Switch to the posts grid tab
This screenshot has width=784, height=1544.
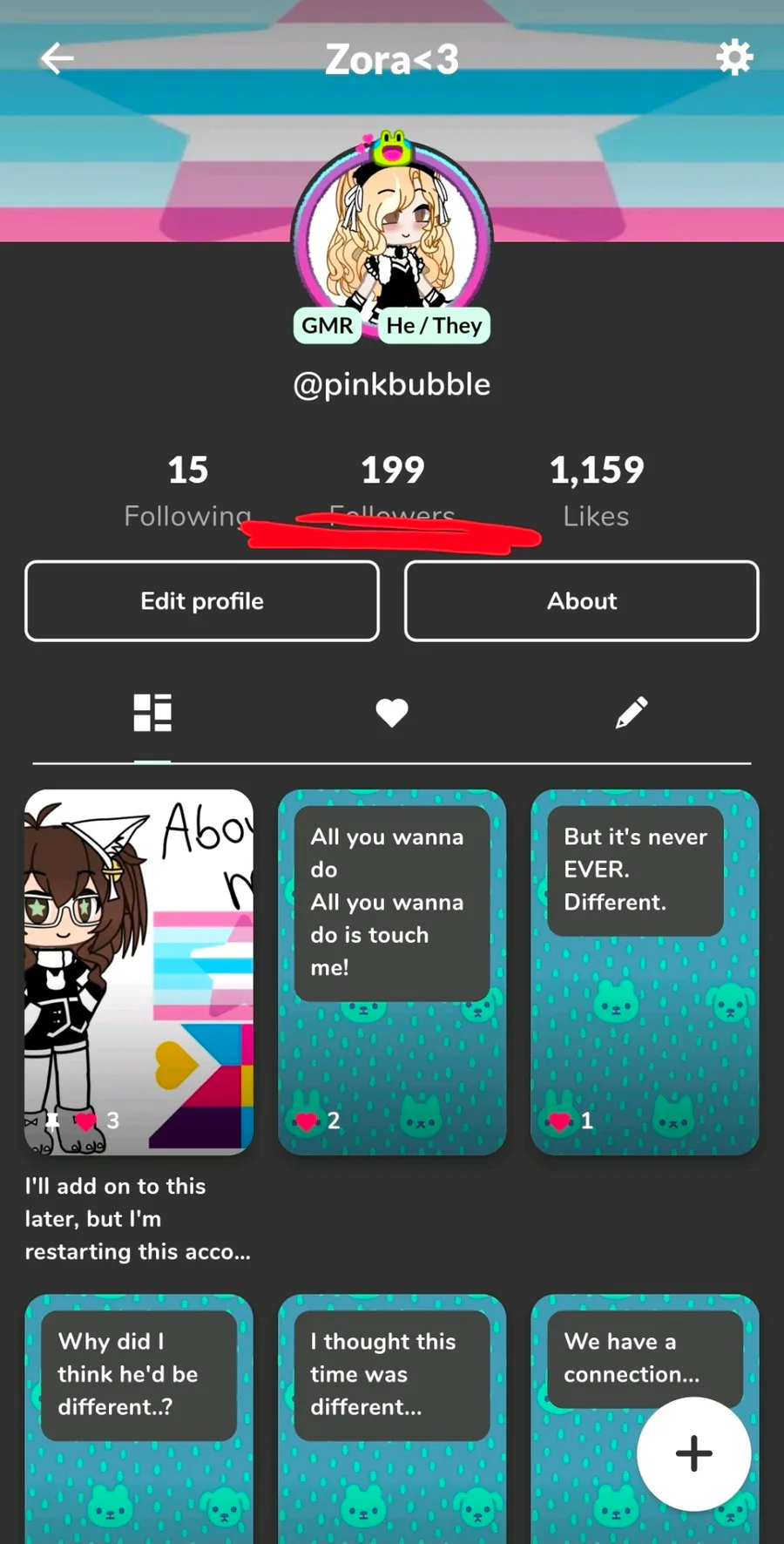pos(152,713)
